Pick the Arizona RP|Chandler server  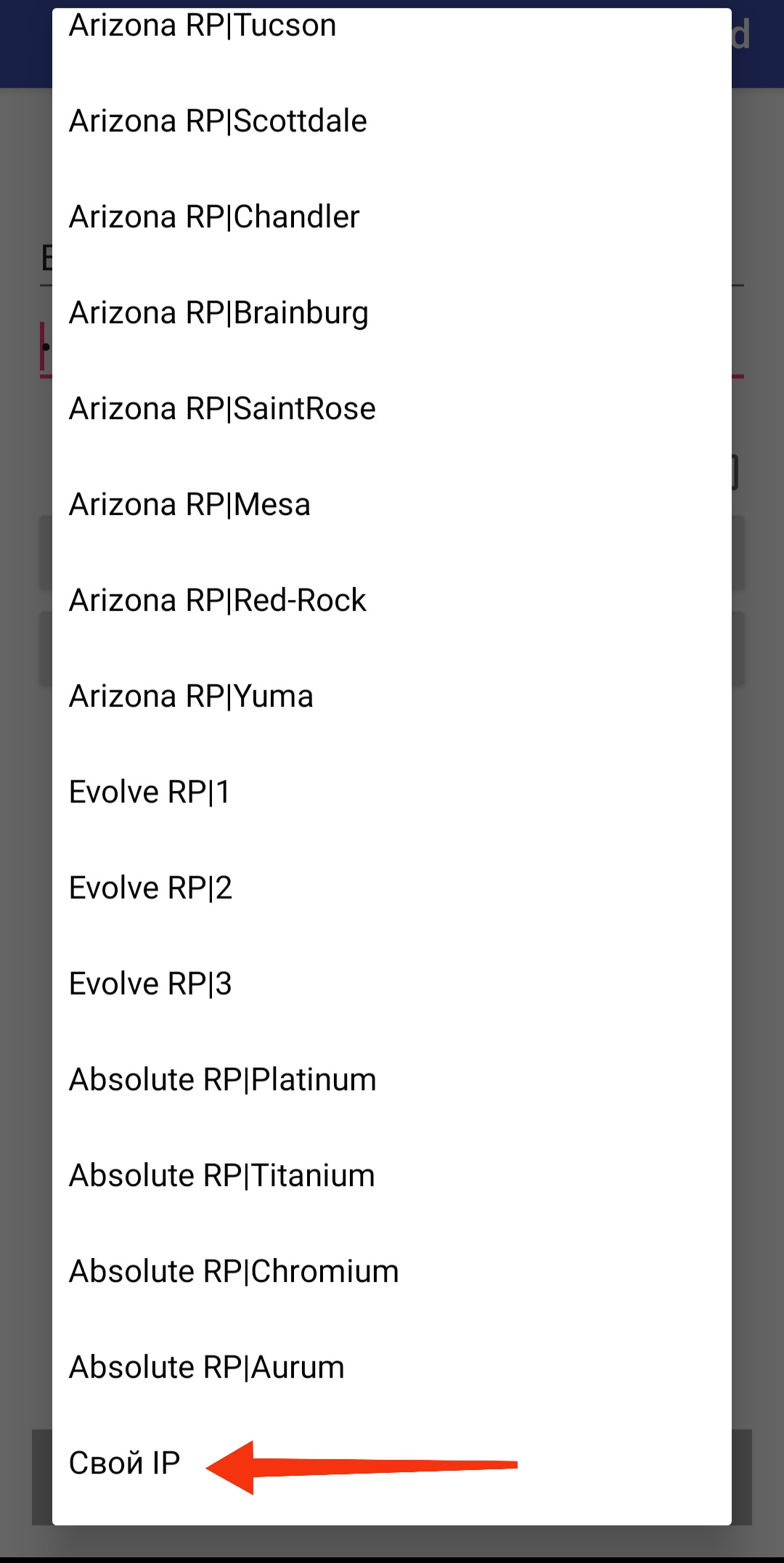tap(214, 217)
